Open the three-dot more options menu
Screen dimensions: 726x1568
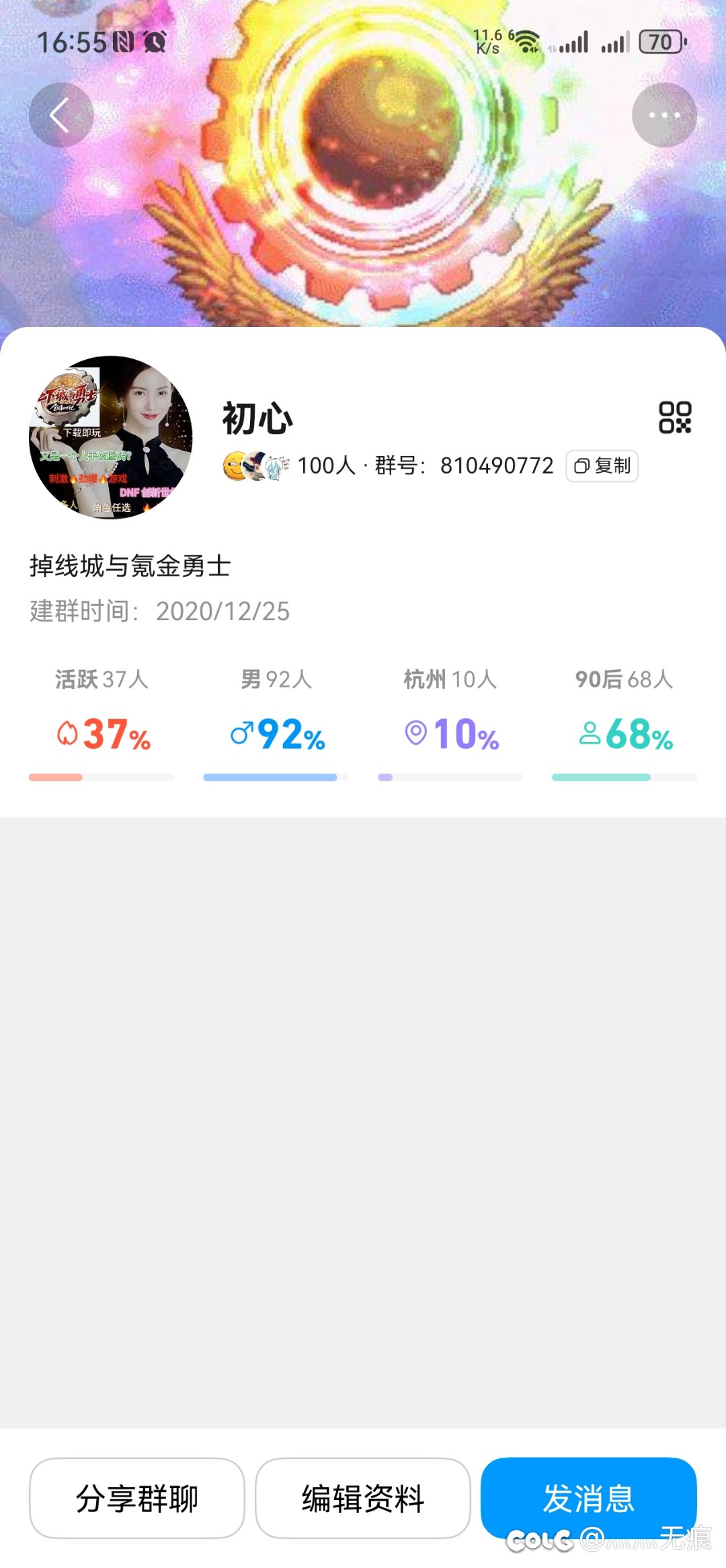click(x=664, y=115)
